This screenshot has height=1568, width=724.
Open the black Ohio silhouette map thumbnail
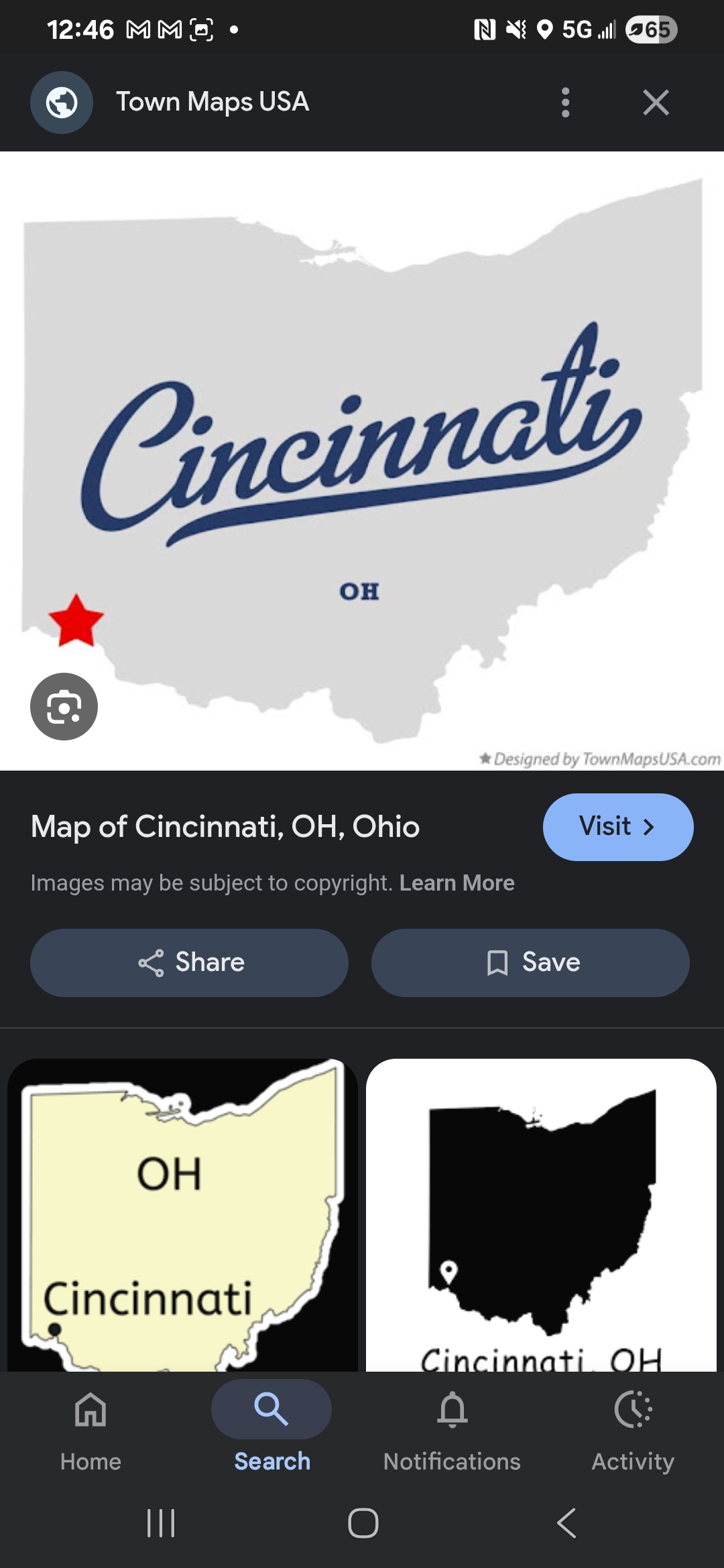pyautogui.click(x=541, y=1214)
